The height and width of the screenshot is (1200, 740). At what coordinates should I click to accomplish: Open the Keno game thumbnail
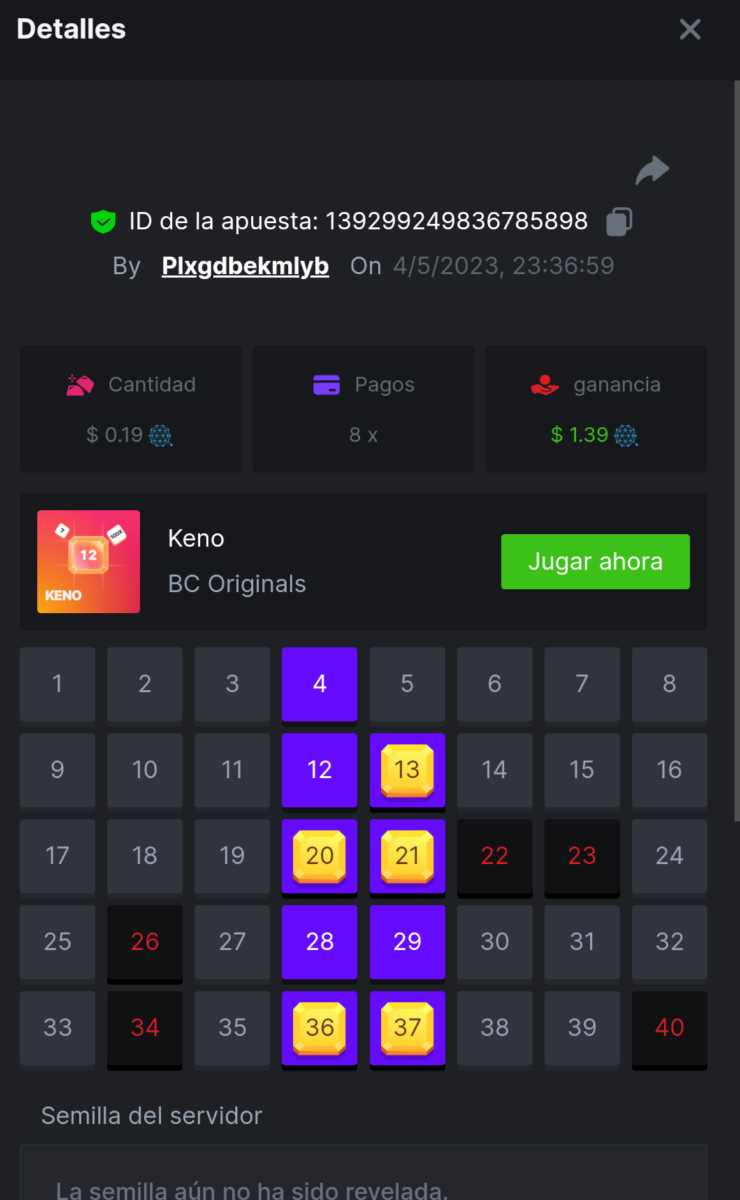88,562
